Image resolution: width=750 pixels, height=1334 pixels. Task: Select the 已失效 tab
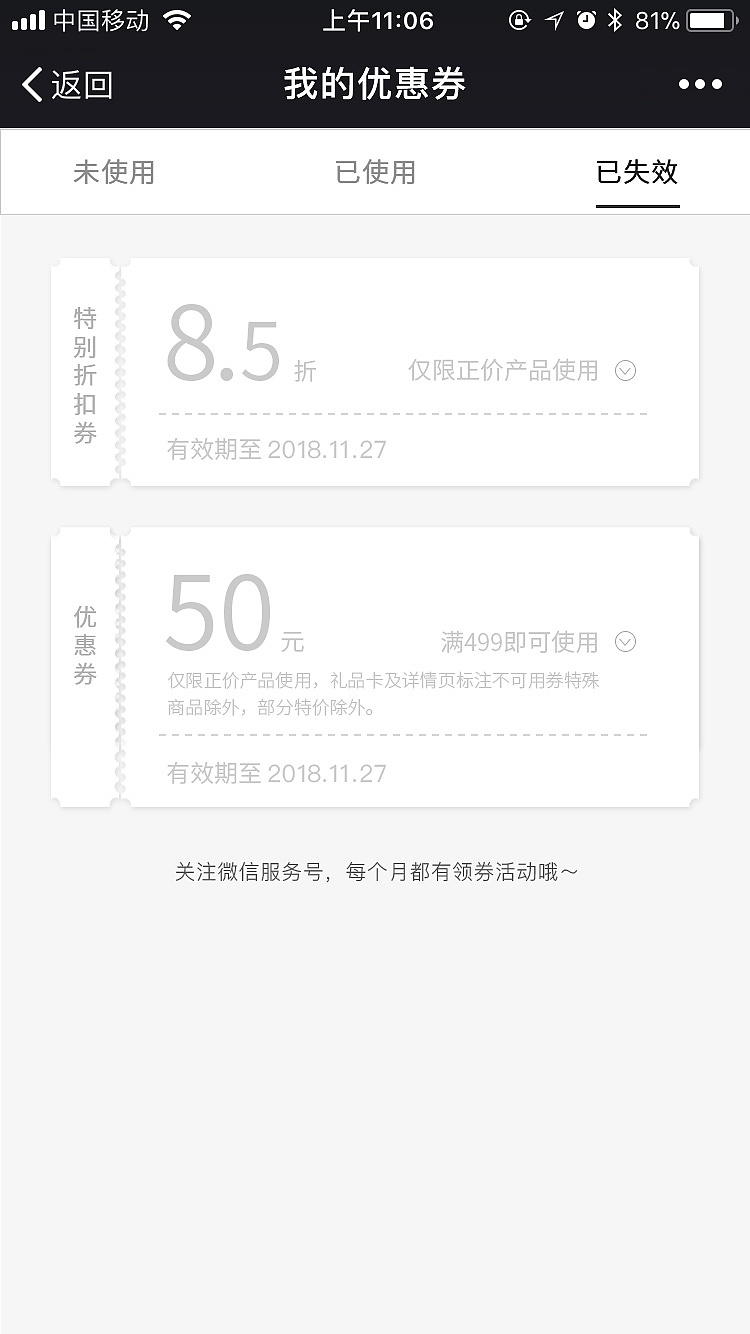click(x=637, y=172)
